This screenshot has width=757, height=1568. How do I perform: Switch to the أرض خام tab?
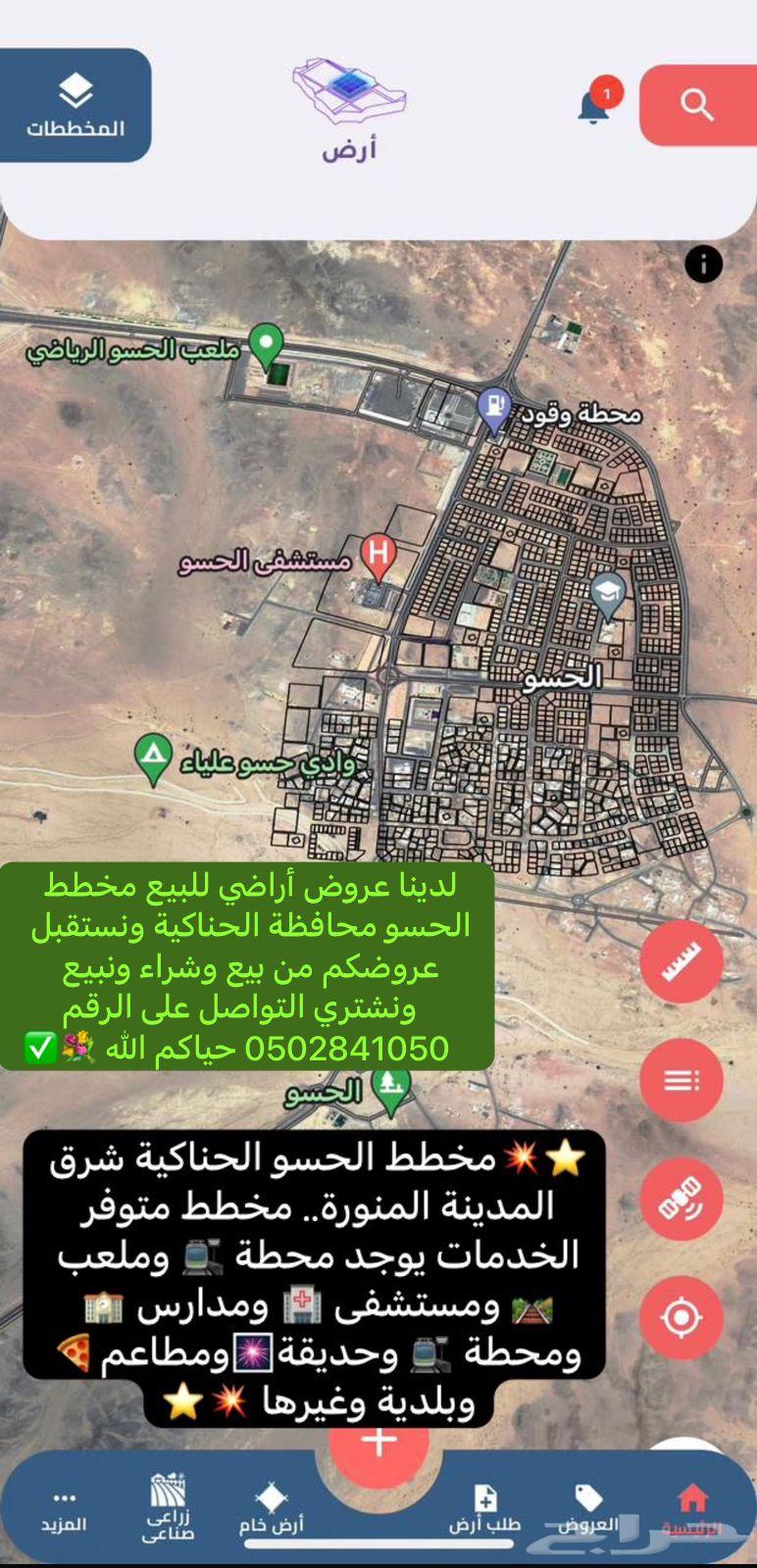272,1507
